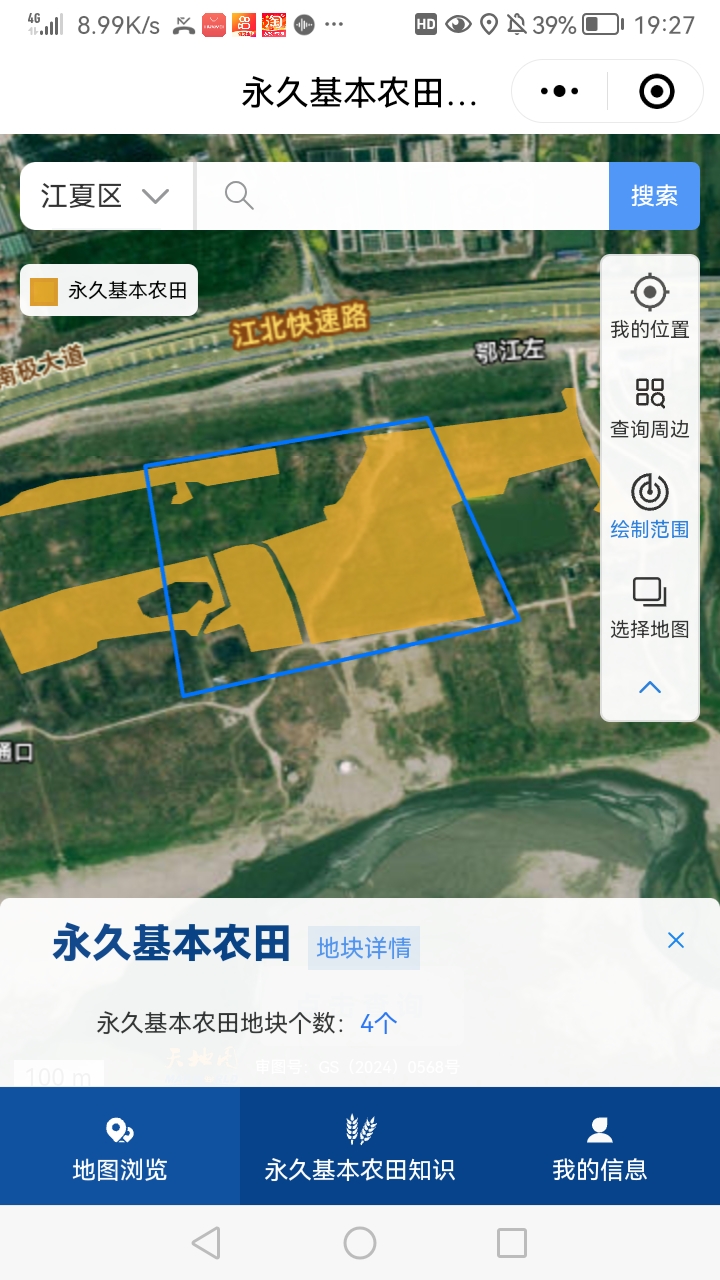
Task: Open the mini program more options menu
Action: (x=559, y=92)
